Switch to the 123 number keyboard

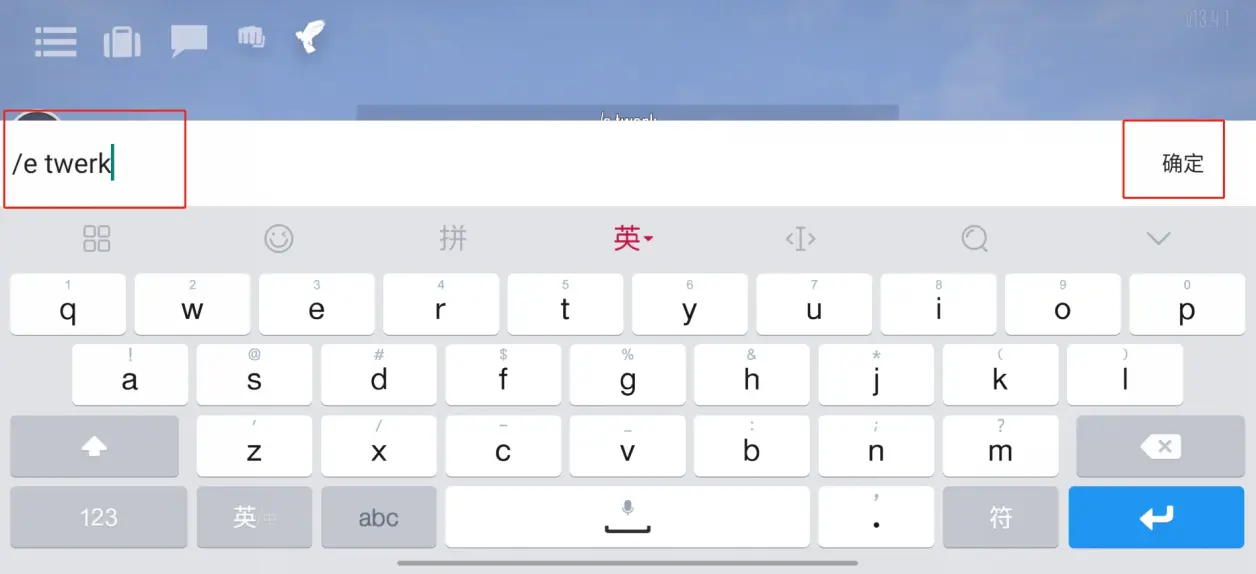(x=98, y=517)
